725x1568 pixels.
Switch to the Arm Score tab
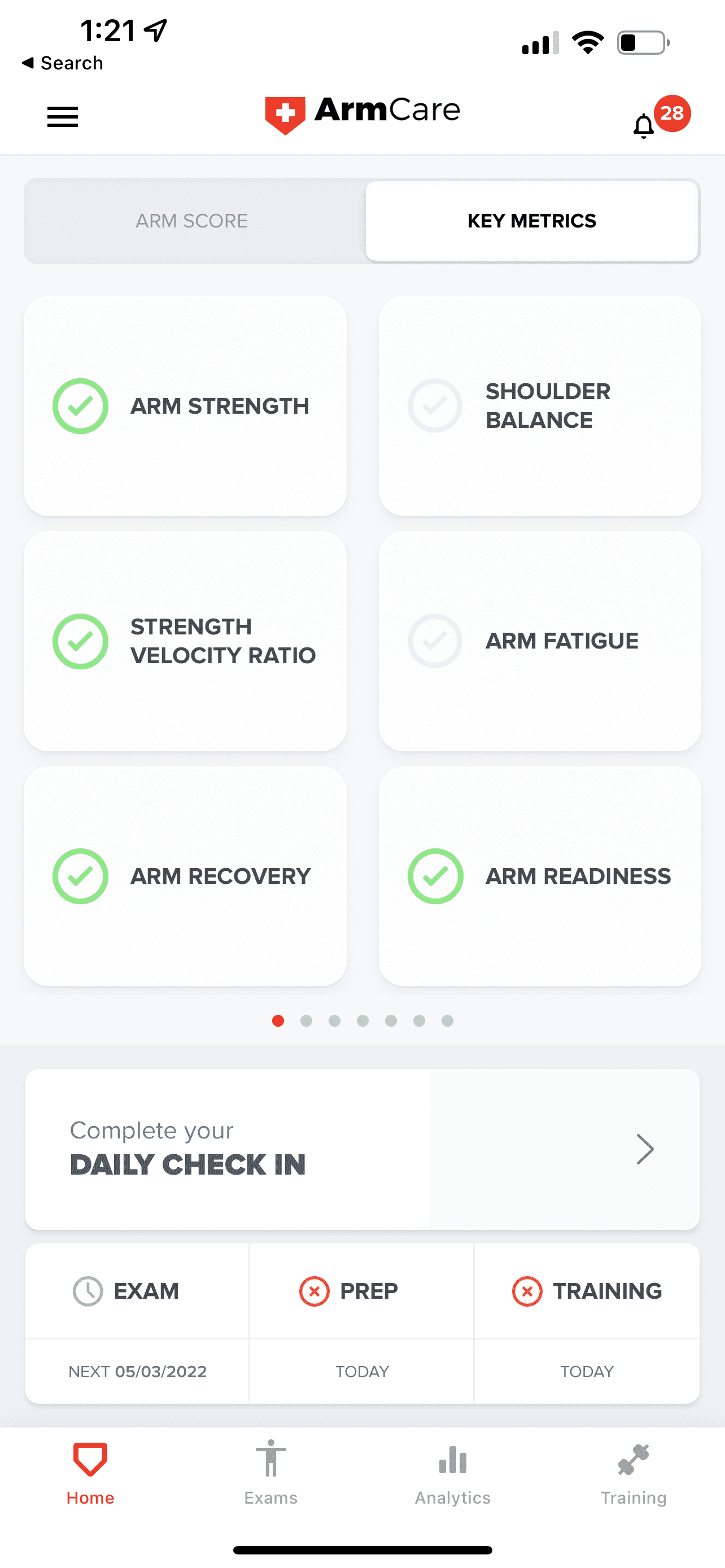(x=192, y=221)
